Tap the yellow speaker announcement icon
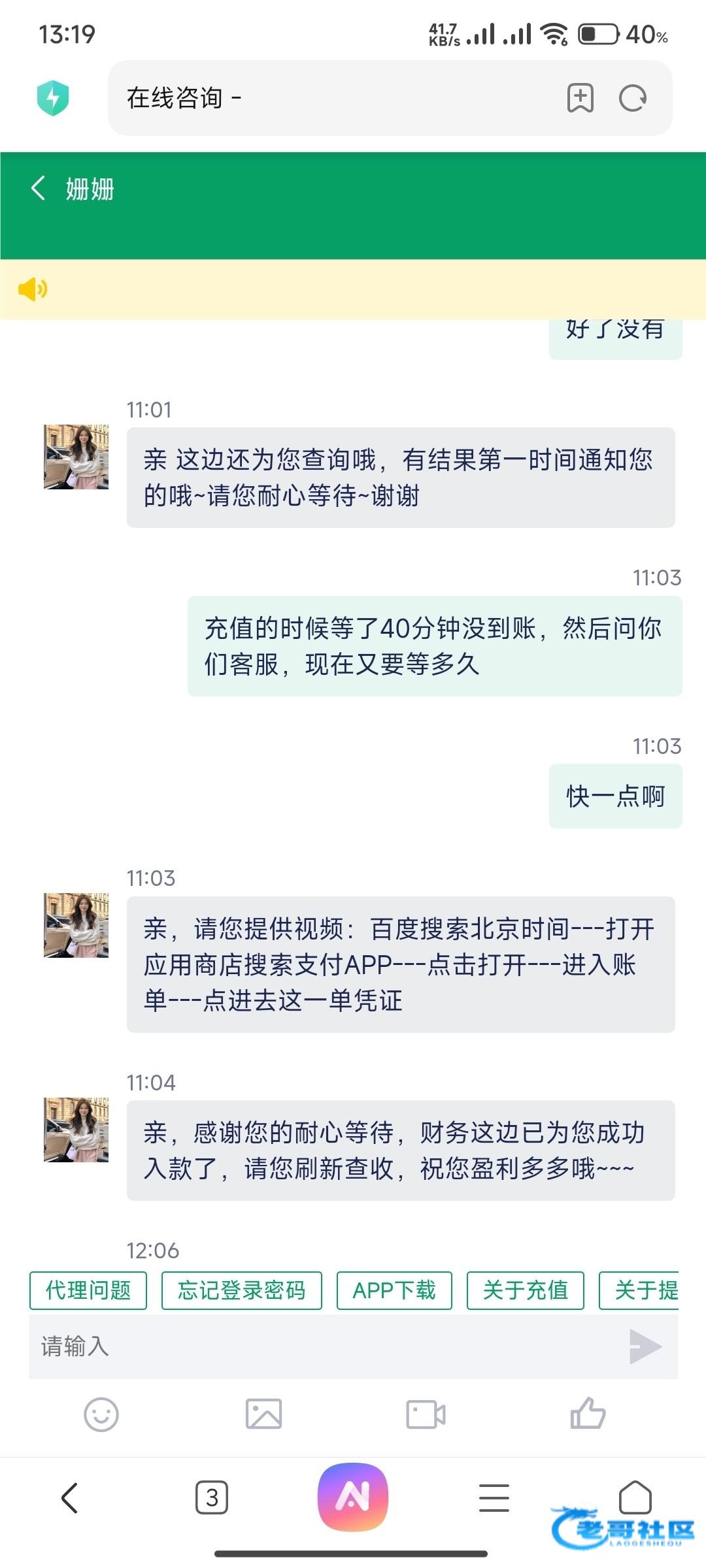The image size is (706, 1568). tap(33, 289)
